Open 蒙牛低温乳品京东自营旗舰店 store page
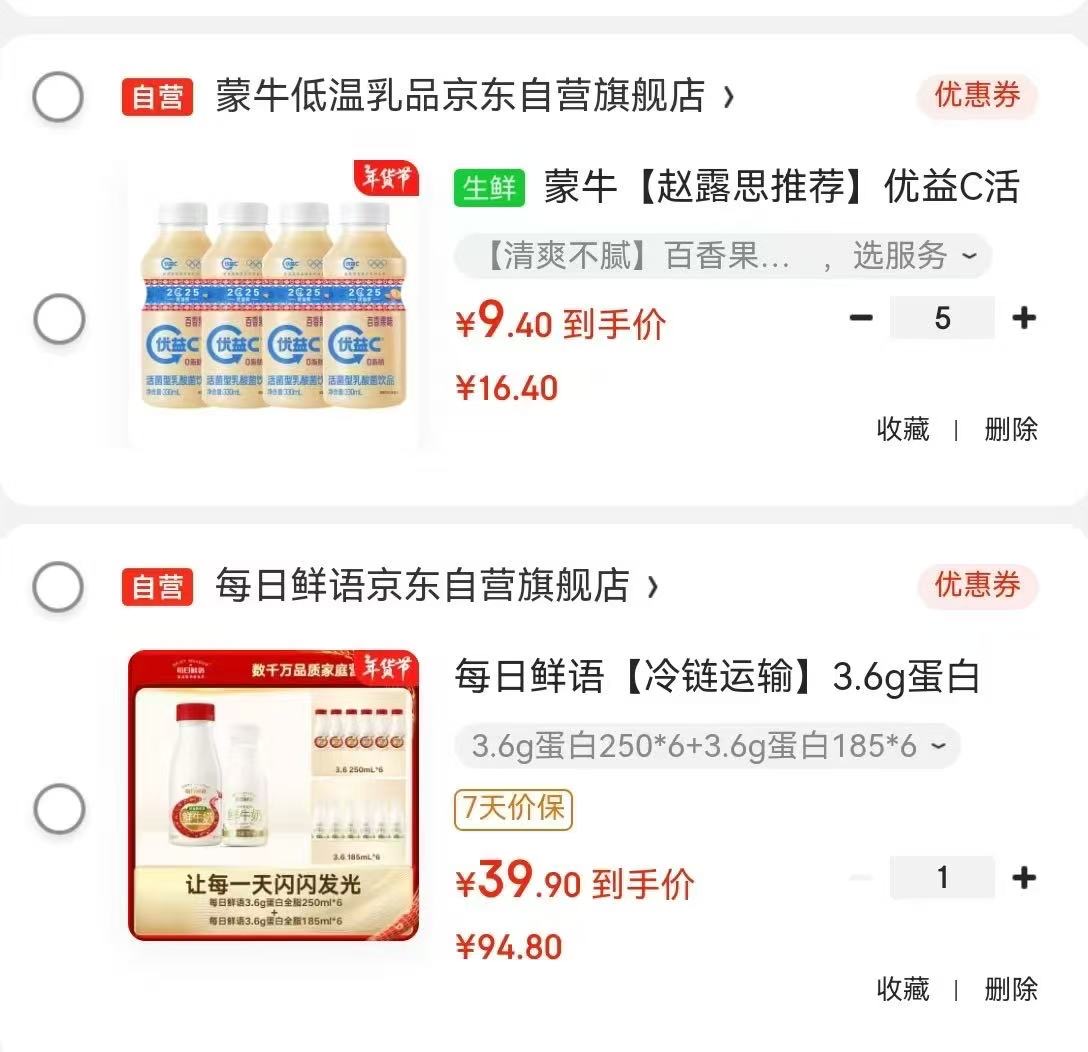 pyautogui.click(x=460, y=97)
